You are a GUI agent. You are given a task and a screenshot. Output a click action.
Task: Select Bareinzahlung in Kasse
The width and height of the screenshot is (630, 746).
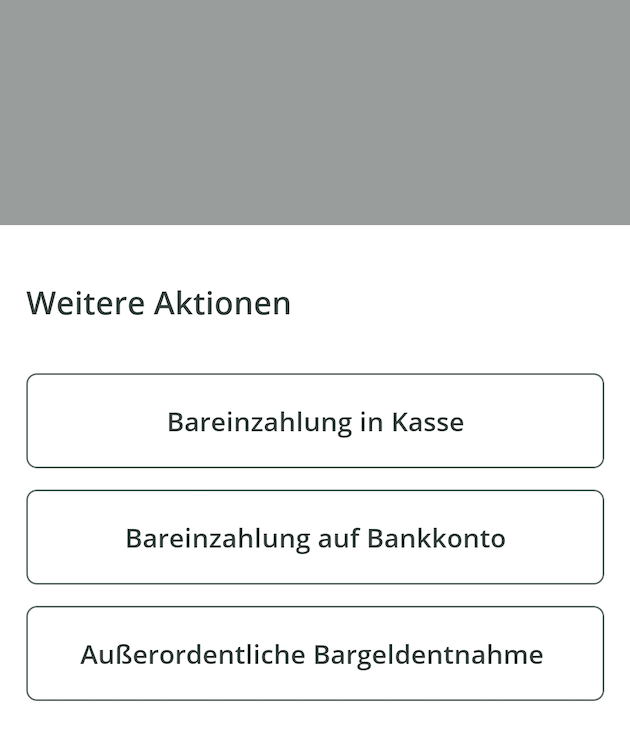click(x=315, y=421)
